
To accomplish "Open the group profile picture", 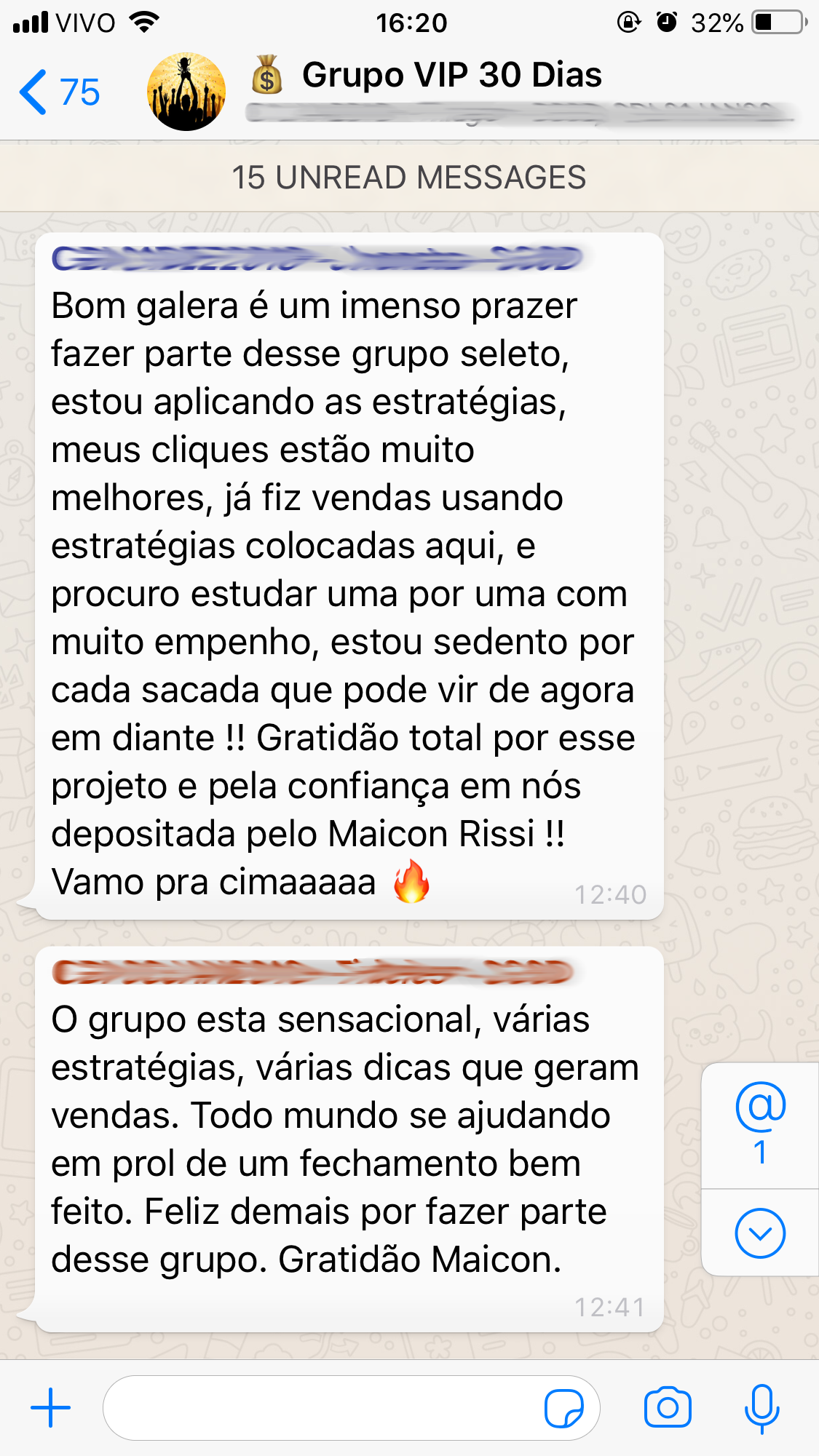I will (186, 92).
